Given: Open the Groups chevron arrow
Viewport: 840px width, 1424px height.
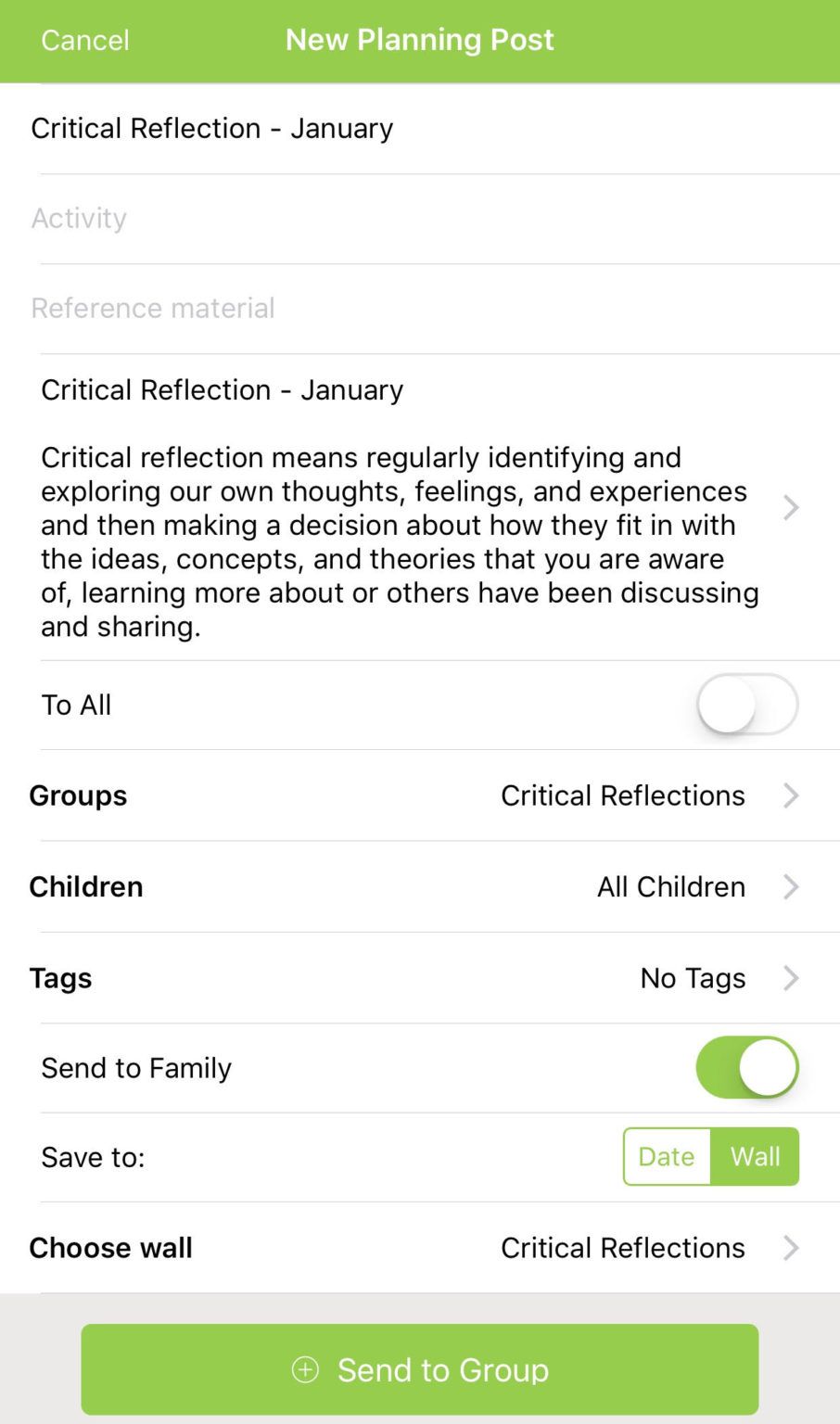Looking at the screenshot, I should click(790, 795).
